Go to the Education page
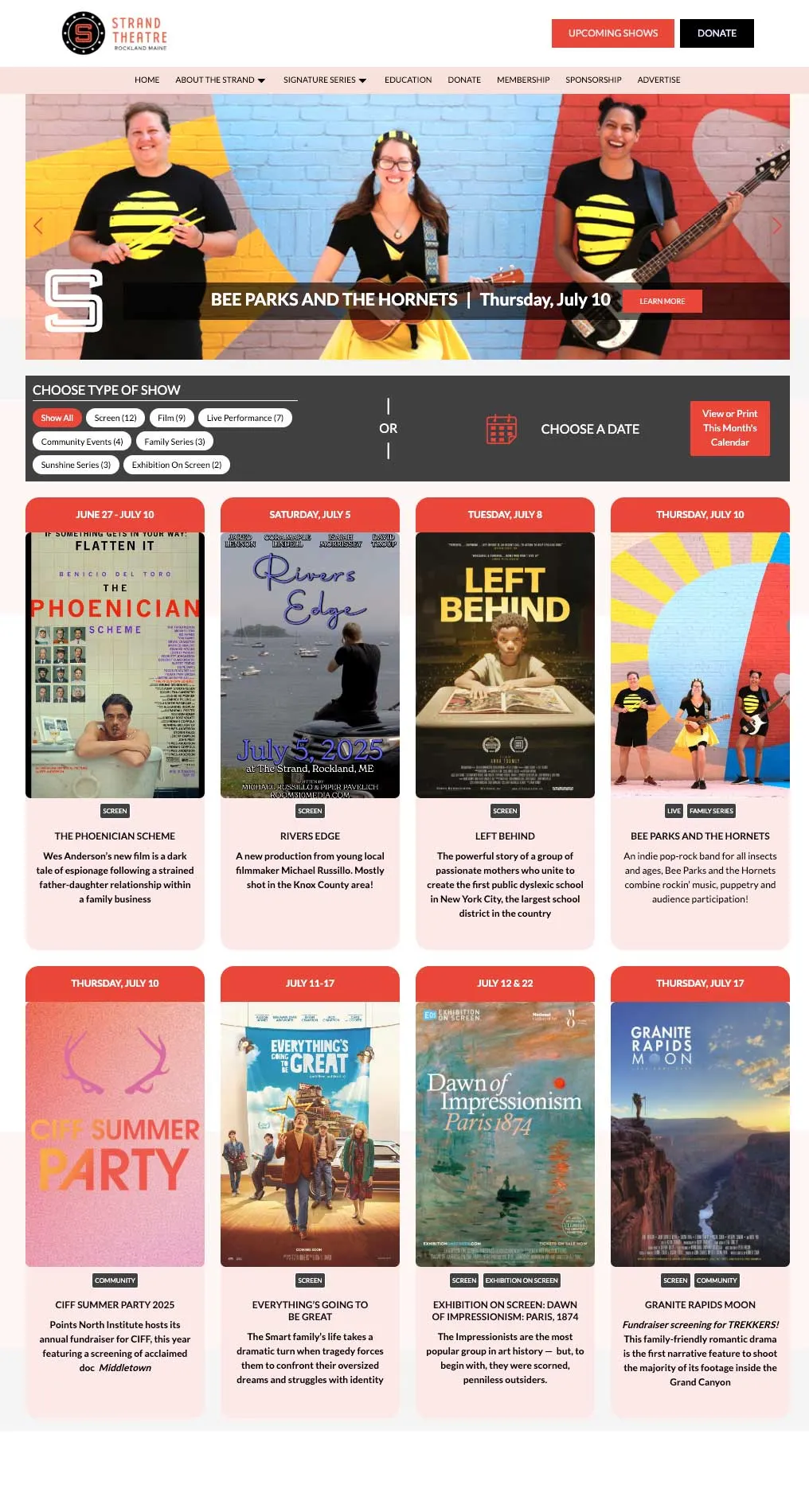This screenshot has height=1512, width=809. (x=408, y=80)
